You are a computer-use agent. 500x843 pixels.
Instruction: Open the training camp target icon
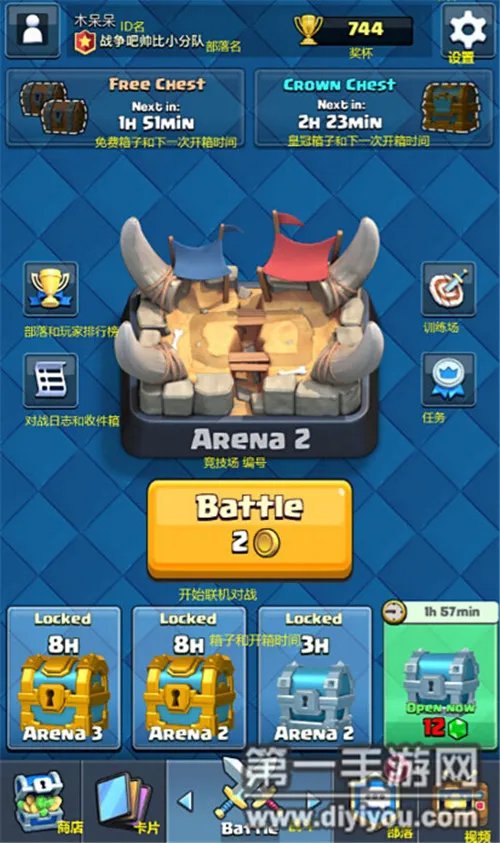[448, 289]
